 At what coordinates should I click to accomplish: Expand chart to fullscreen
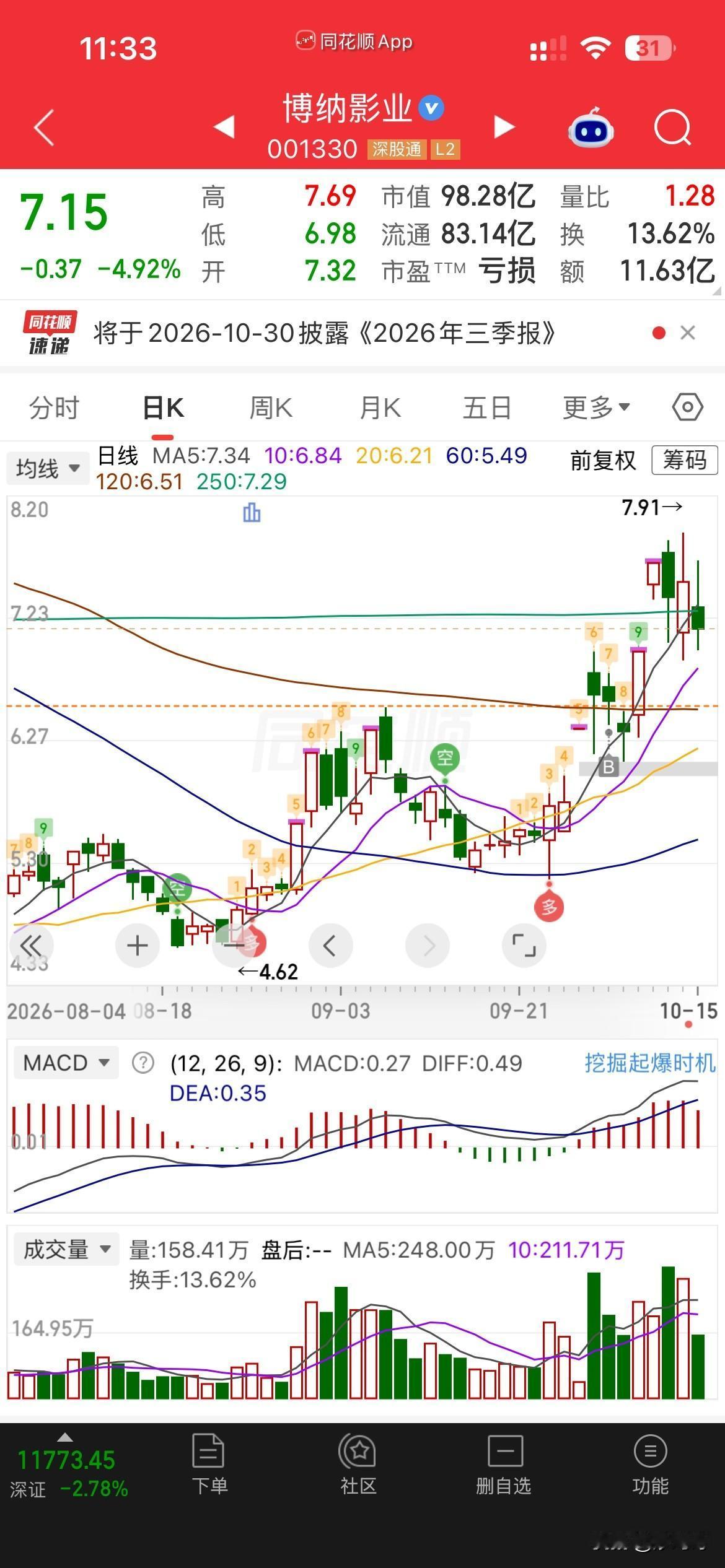coord(524,945)
